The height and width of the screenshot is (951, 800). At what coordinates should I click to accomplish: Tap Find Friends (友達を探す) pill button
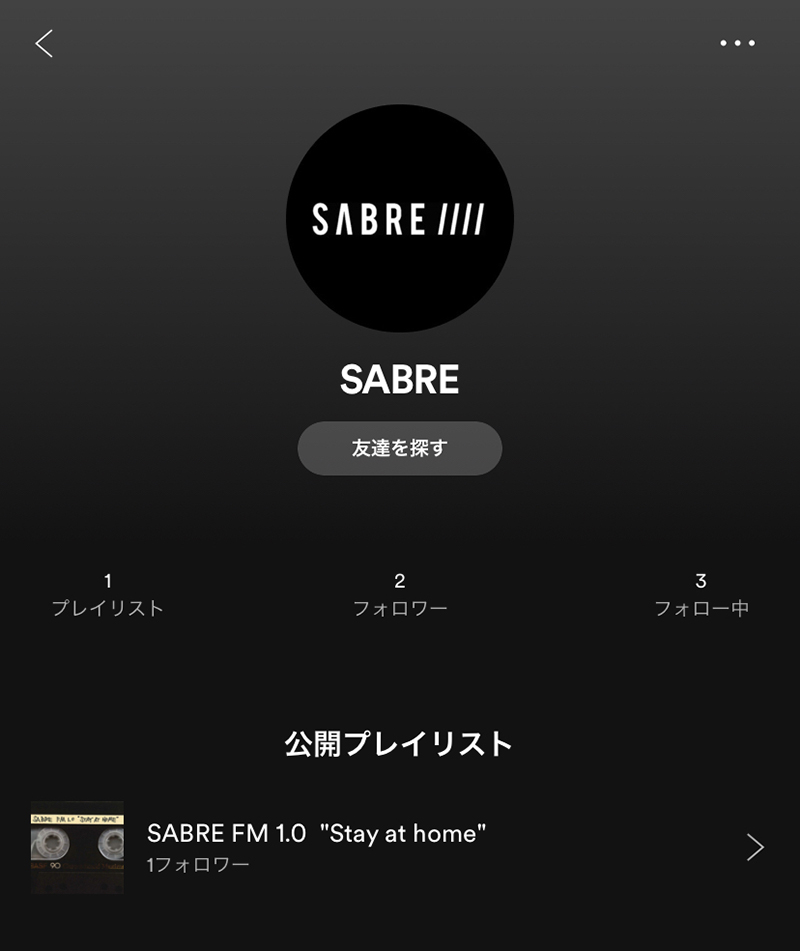(x=400, y=448)
